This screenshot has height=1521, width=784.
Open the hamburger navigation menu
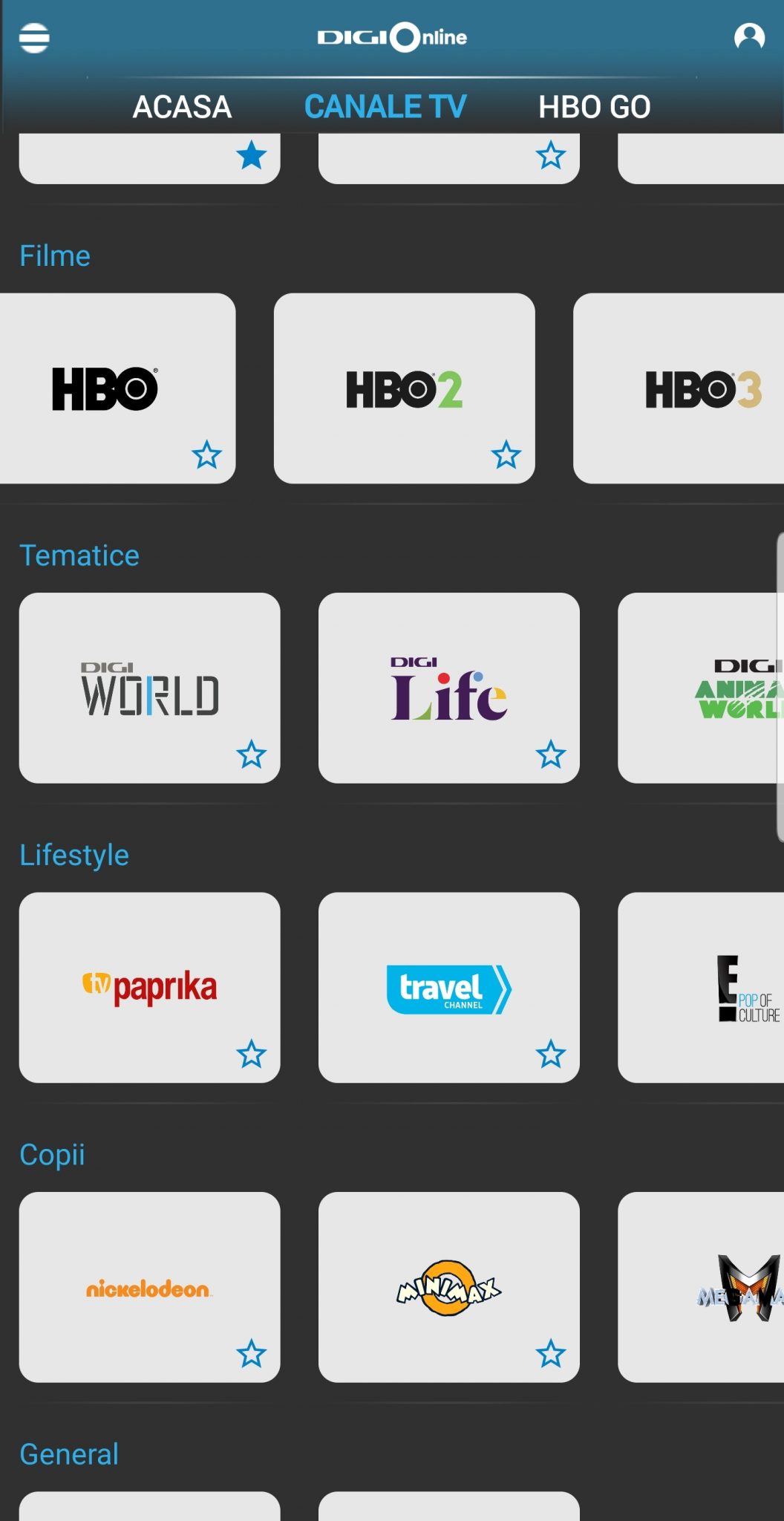click(x=34, y=37)
